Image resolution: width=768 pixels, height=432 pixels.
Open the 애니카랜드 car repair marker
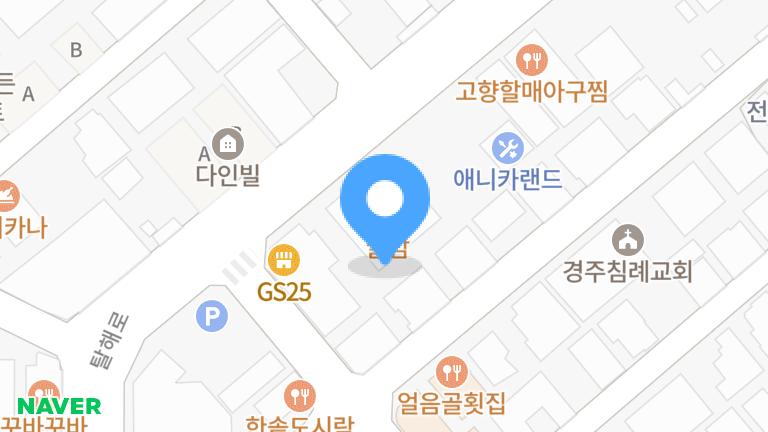[508, 149]
